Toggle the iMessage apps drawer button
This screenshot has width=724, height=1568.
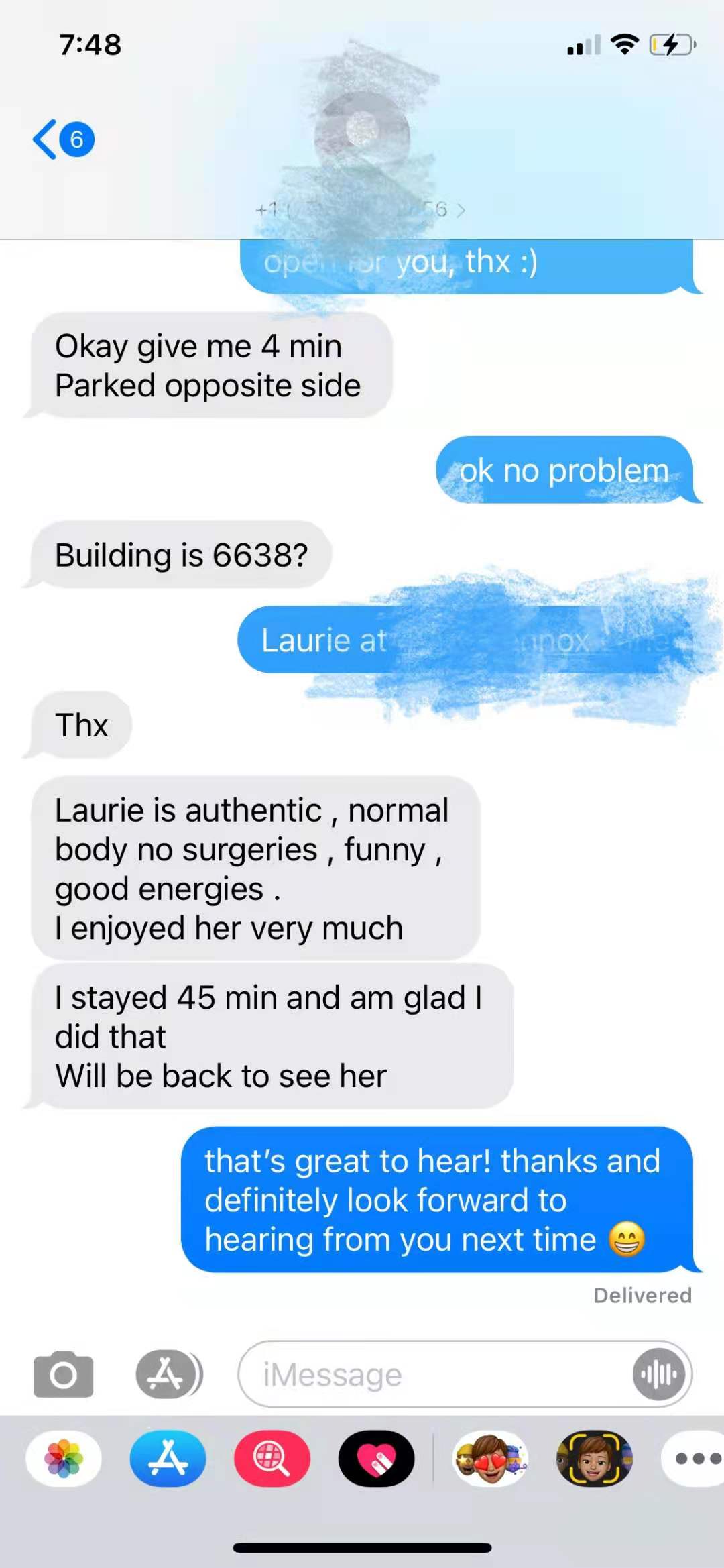(x=168, y=1375)
